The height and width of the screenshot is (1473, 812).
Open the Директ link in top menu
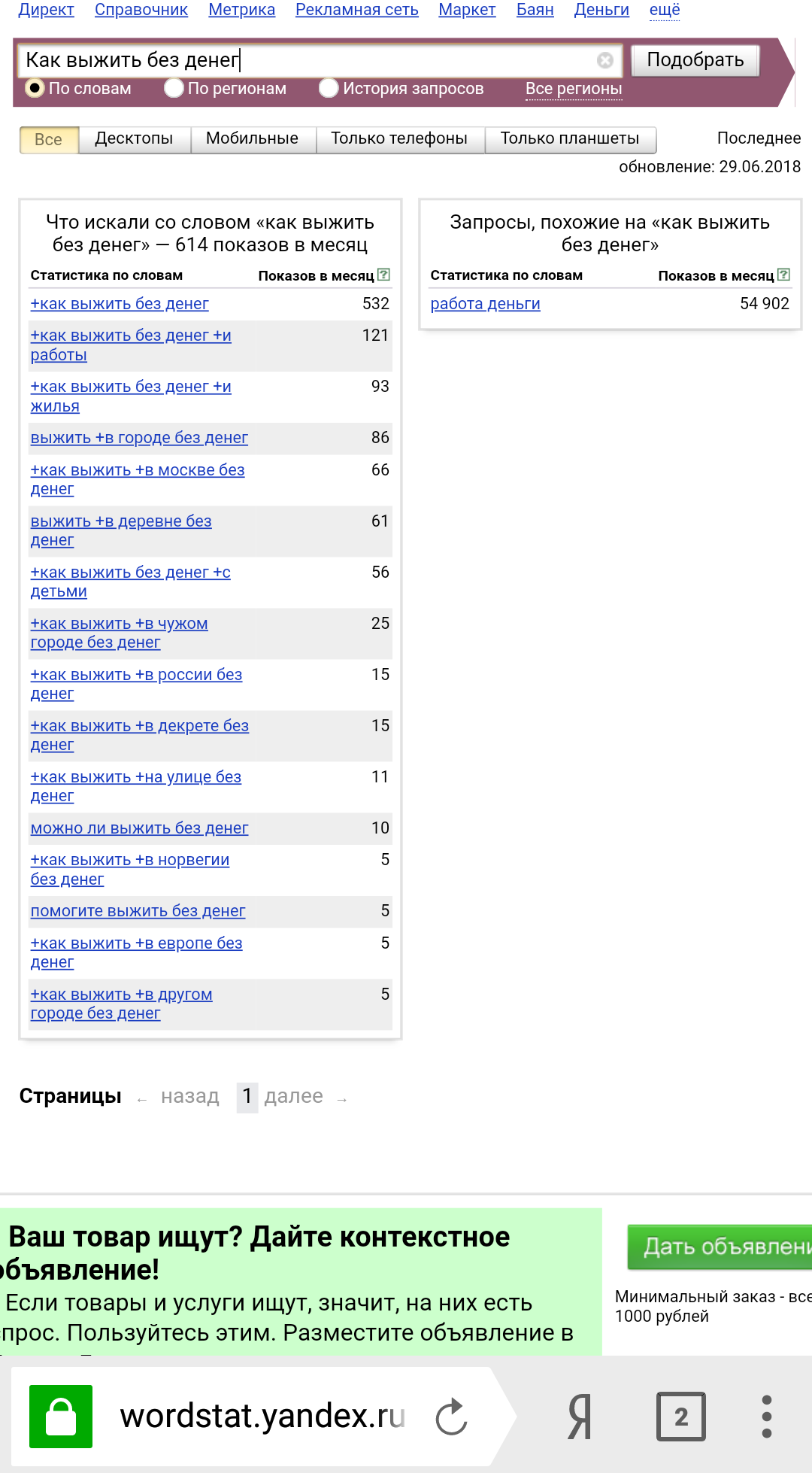tap(46, 10)
